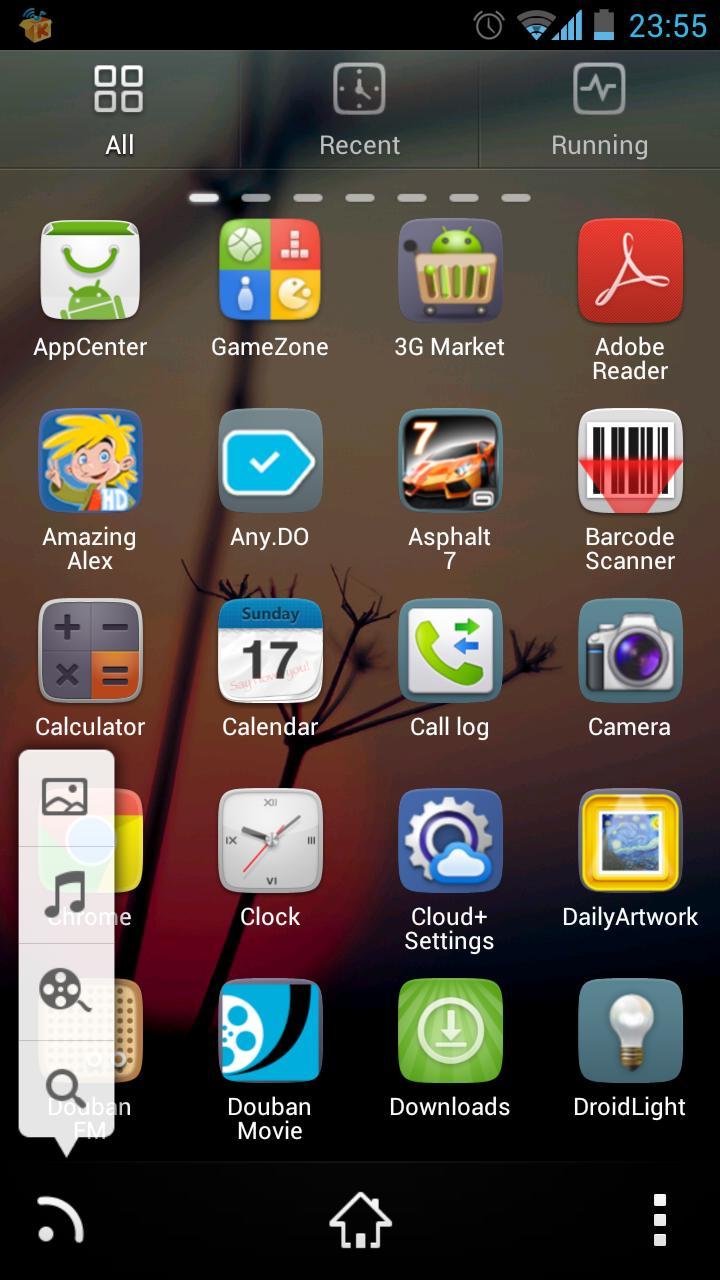This screenshot has height=1280, width=720.
Task: Open the three-dot overflow menu
Action: (x=659, y=1220)
